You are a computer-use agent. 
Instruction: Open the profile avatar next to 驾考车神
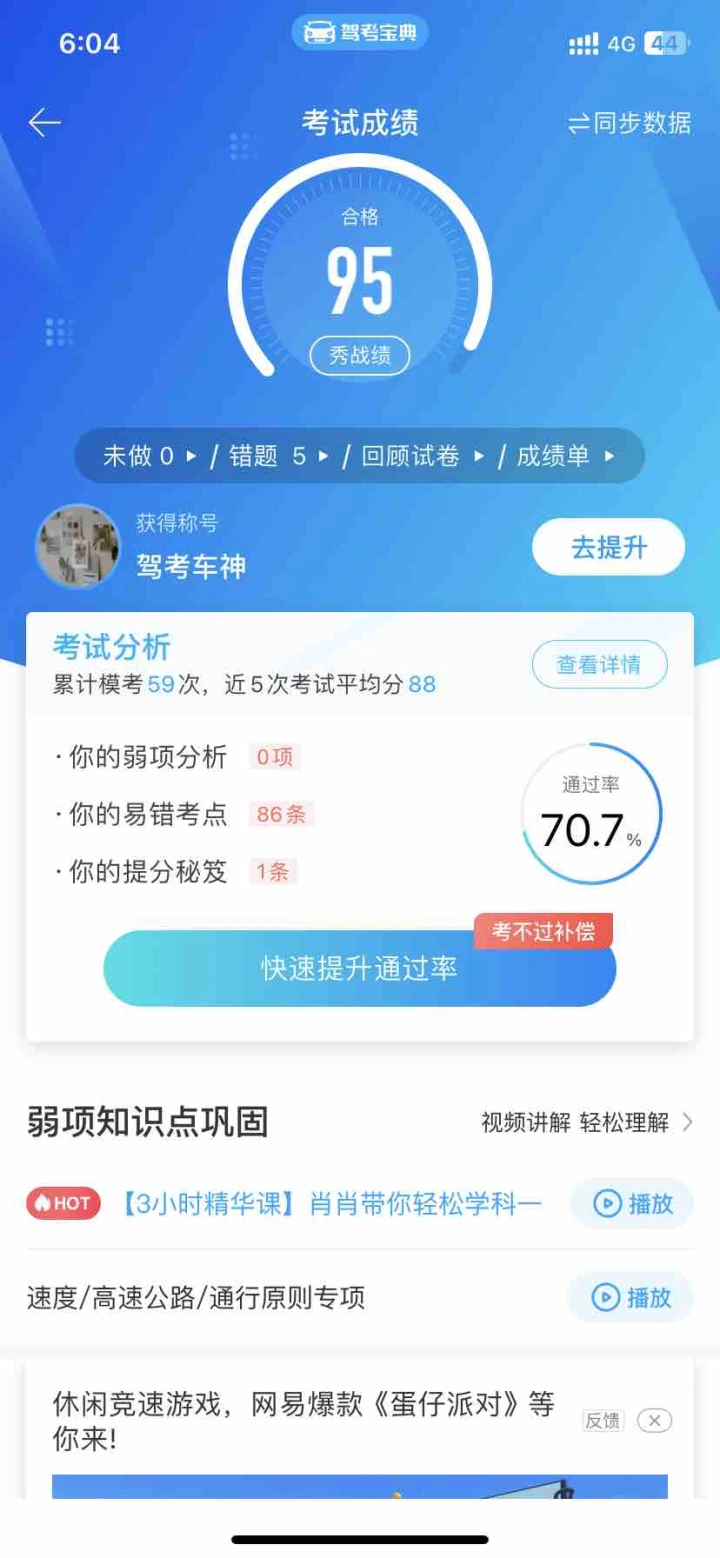pyautogui.click(x=78, y=546)
